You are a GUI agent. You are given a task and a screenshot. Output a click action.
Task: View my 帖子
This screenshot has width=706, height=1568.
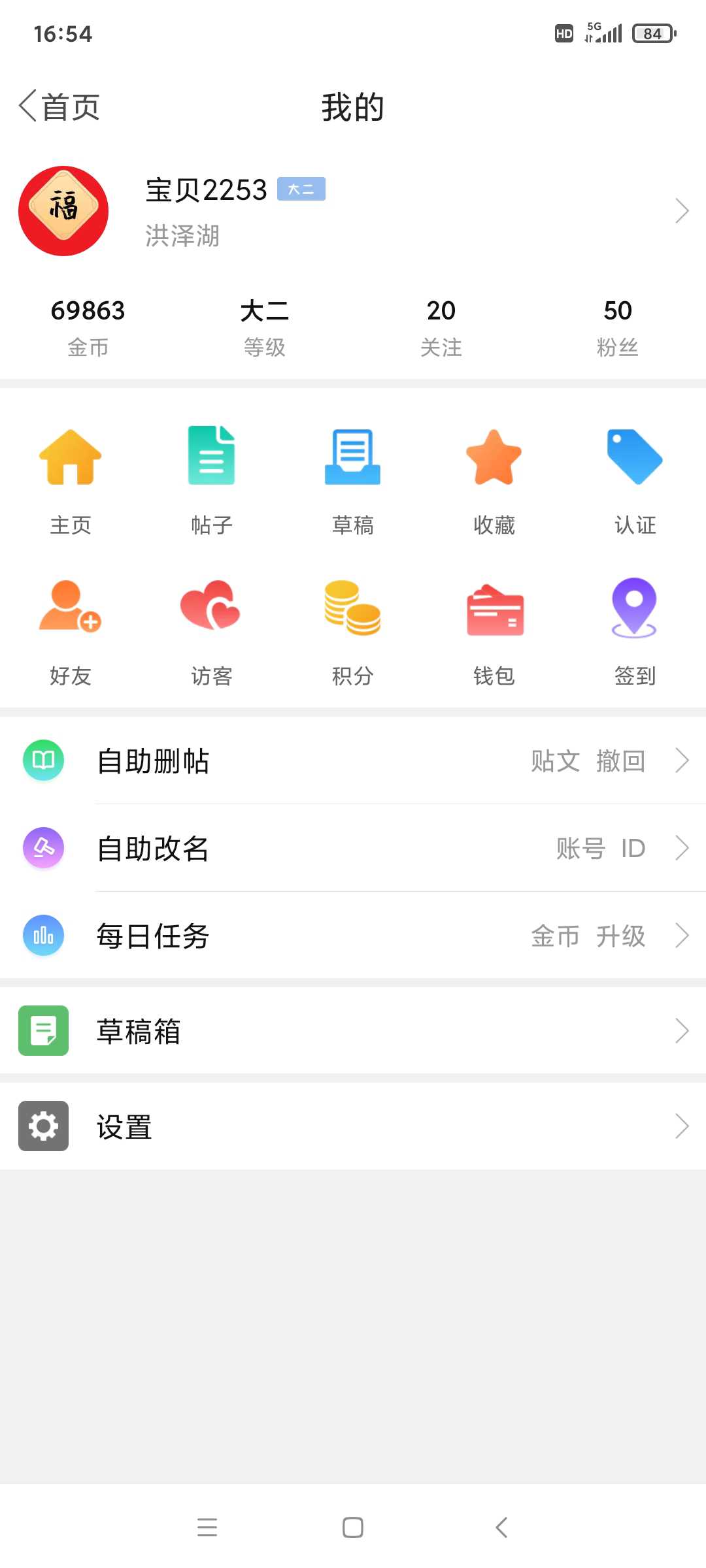212,481
